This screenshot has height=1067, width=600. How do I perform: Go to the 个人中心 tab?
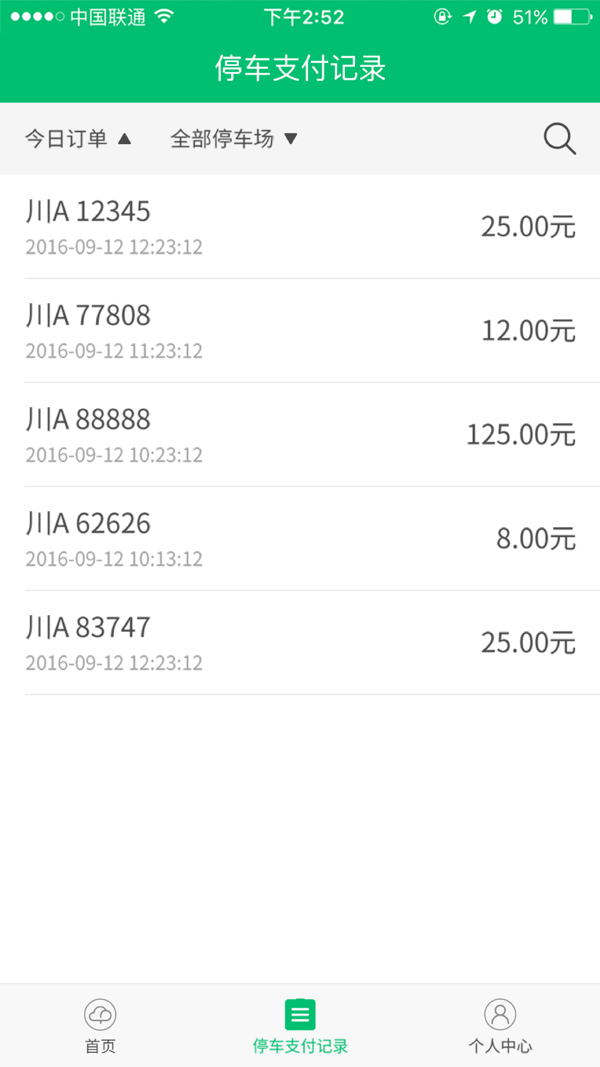[x=500, y=1026]
